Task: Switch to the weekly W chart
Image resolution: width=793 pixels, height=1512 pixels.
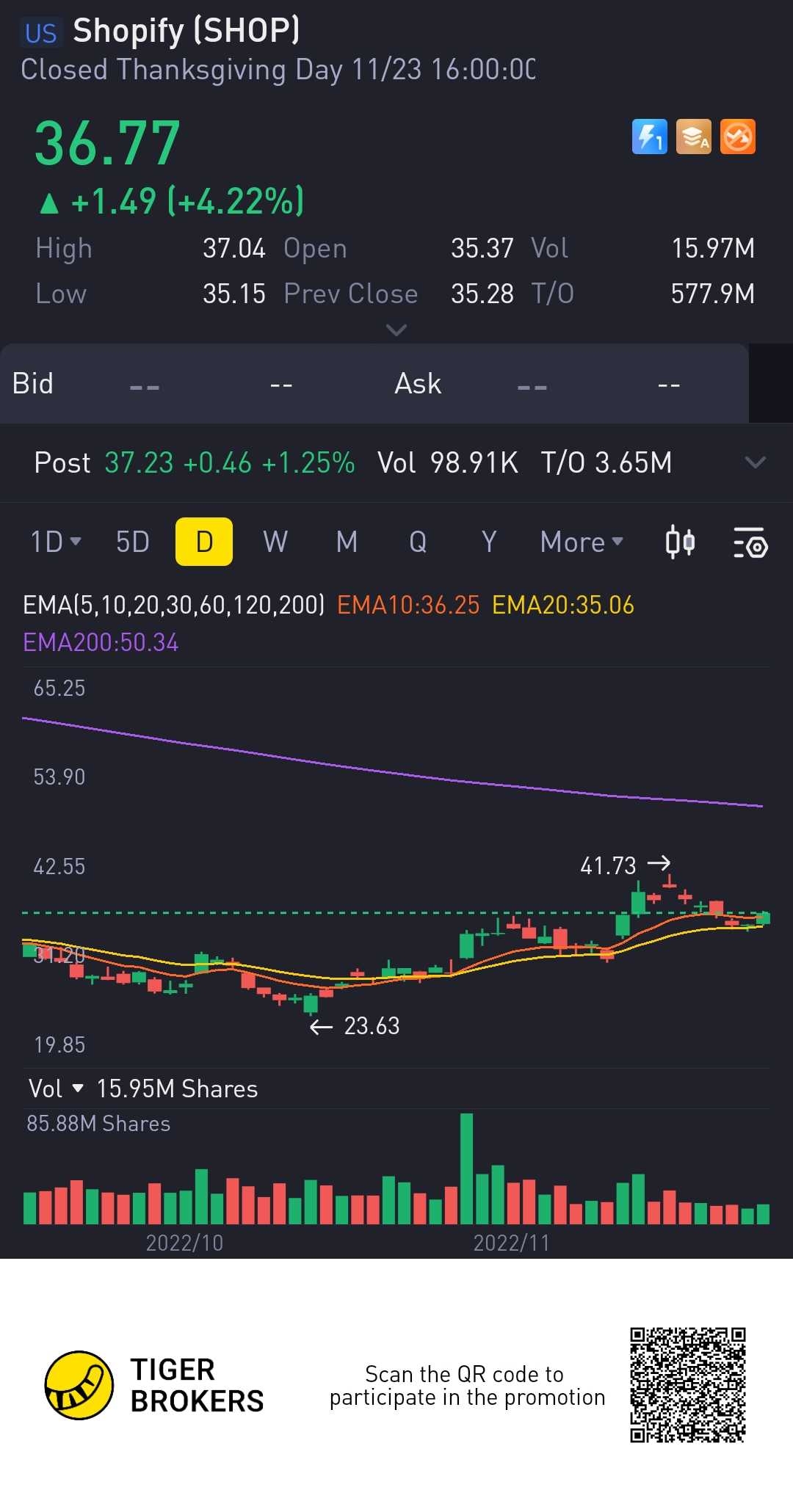Action: pos(275,542)
